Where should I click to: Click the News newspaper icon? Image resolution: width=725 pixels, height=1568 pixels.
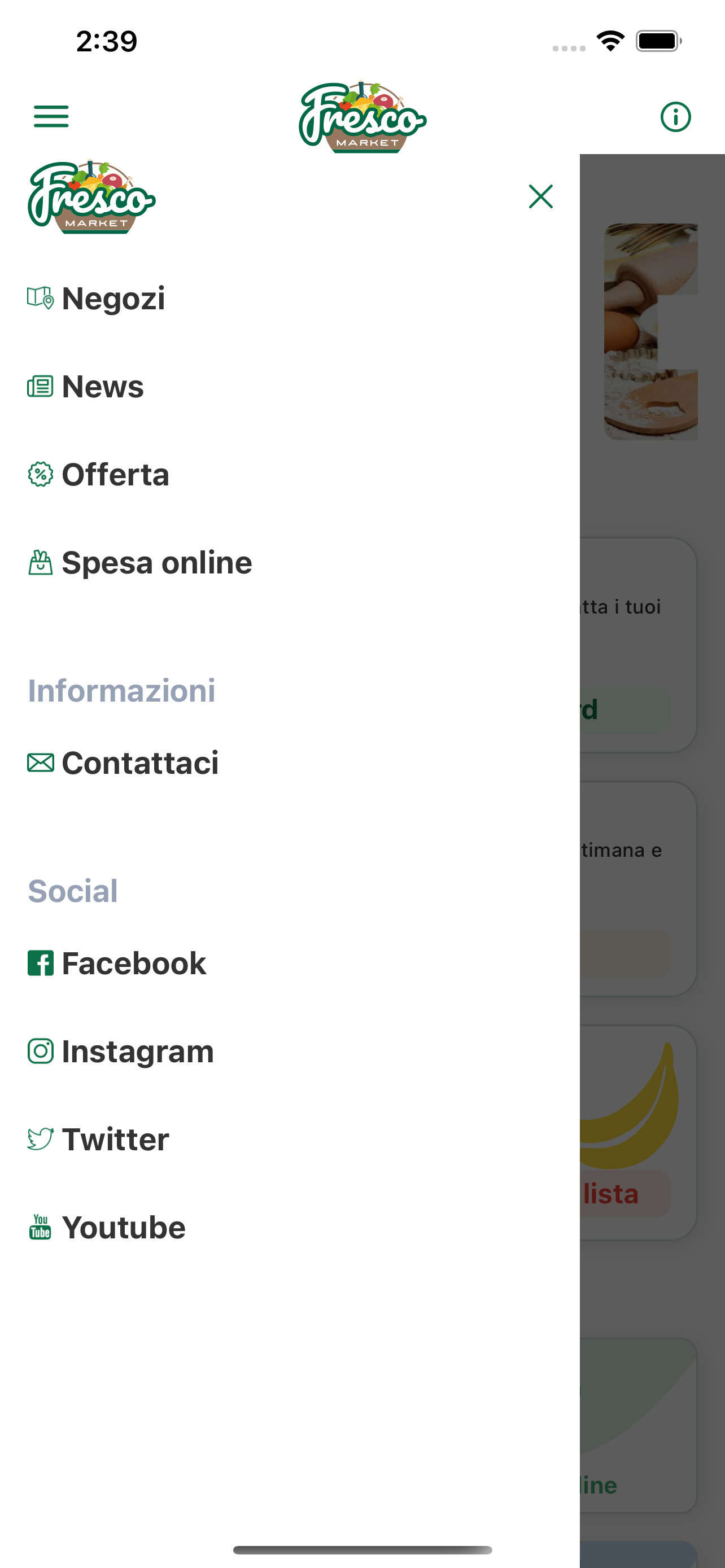pos(40,386)
